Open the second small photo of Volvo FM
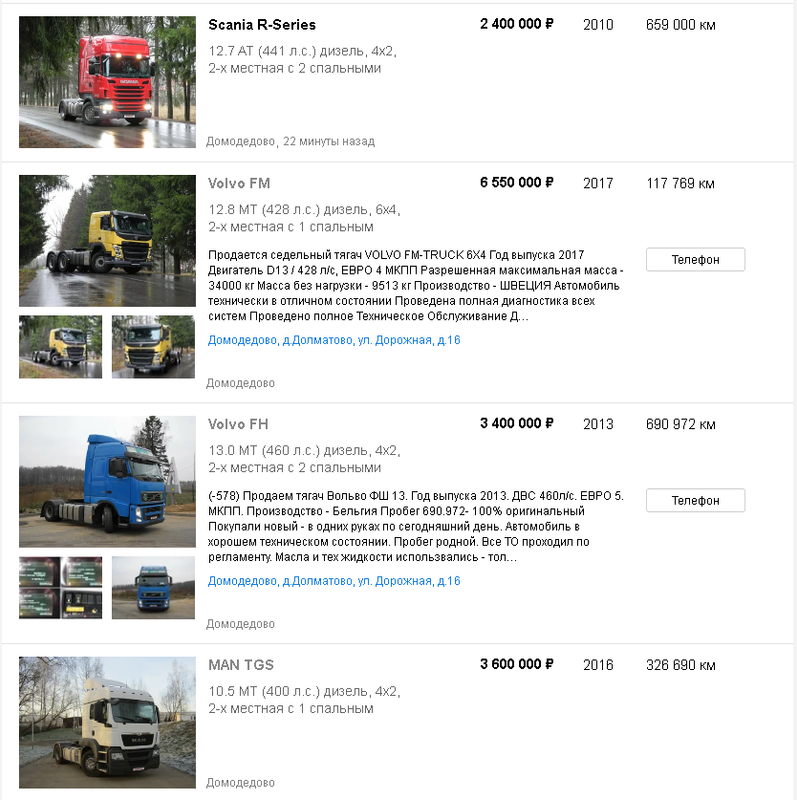This screenshot has height=800, width=797. coord(153,346)
